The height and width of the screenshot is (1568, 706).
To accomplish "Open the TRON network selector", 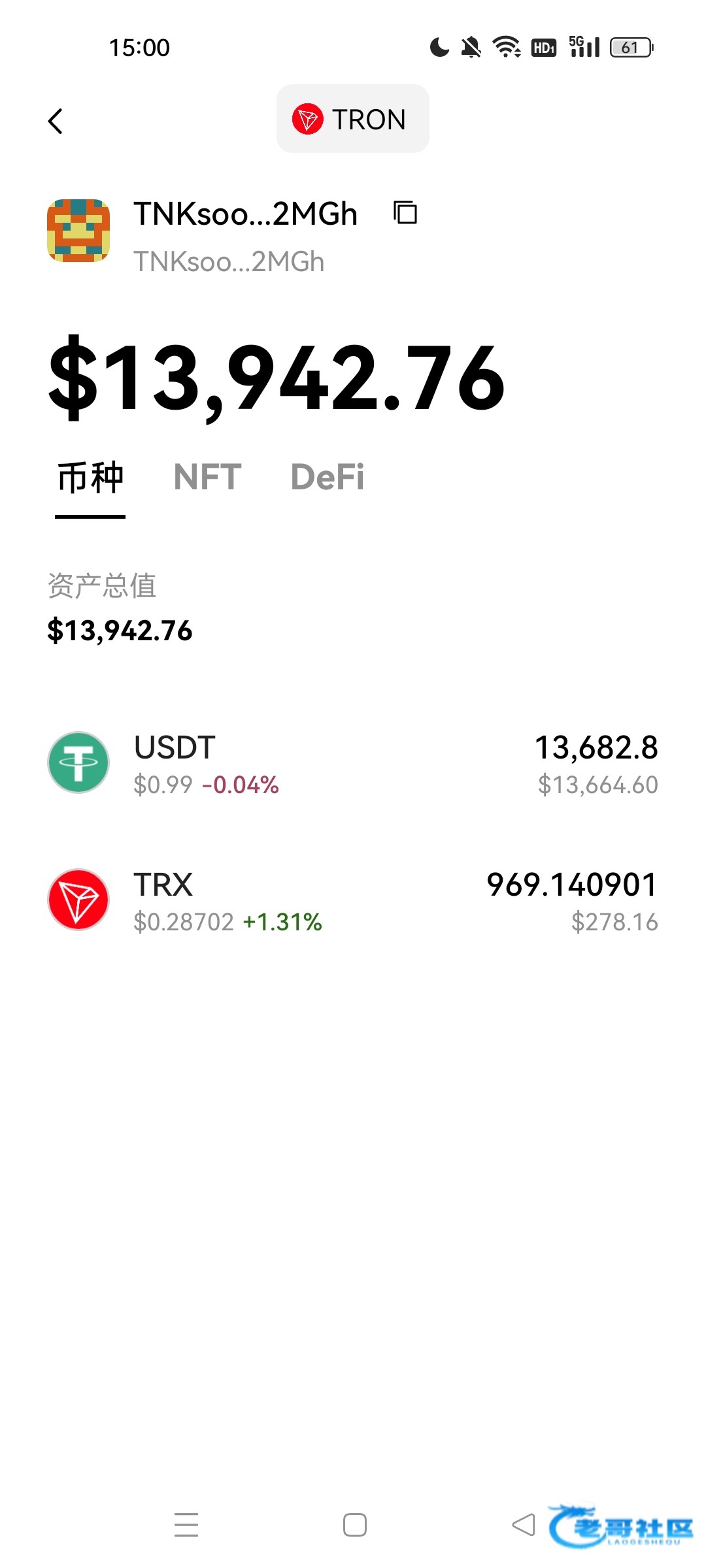I will (x=352, y=119).
